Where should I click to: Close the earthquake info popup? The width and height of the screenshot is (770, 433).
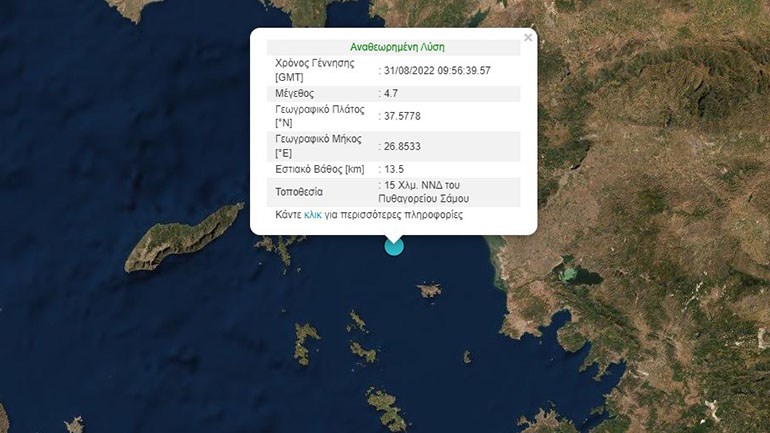528,38
